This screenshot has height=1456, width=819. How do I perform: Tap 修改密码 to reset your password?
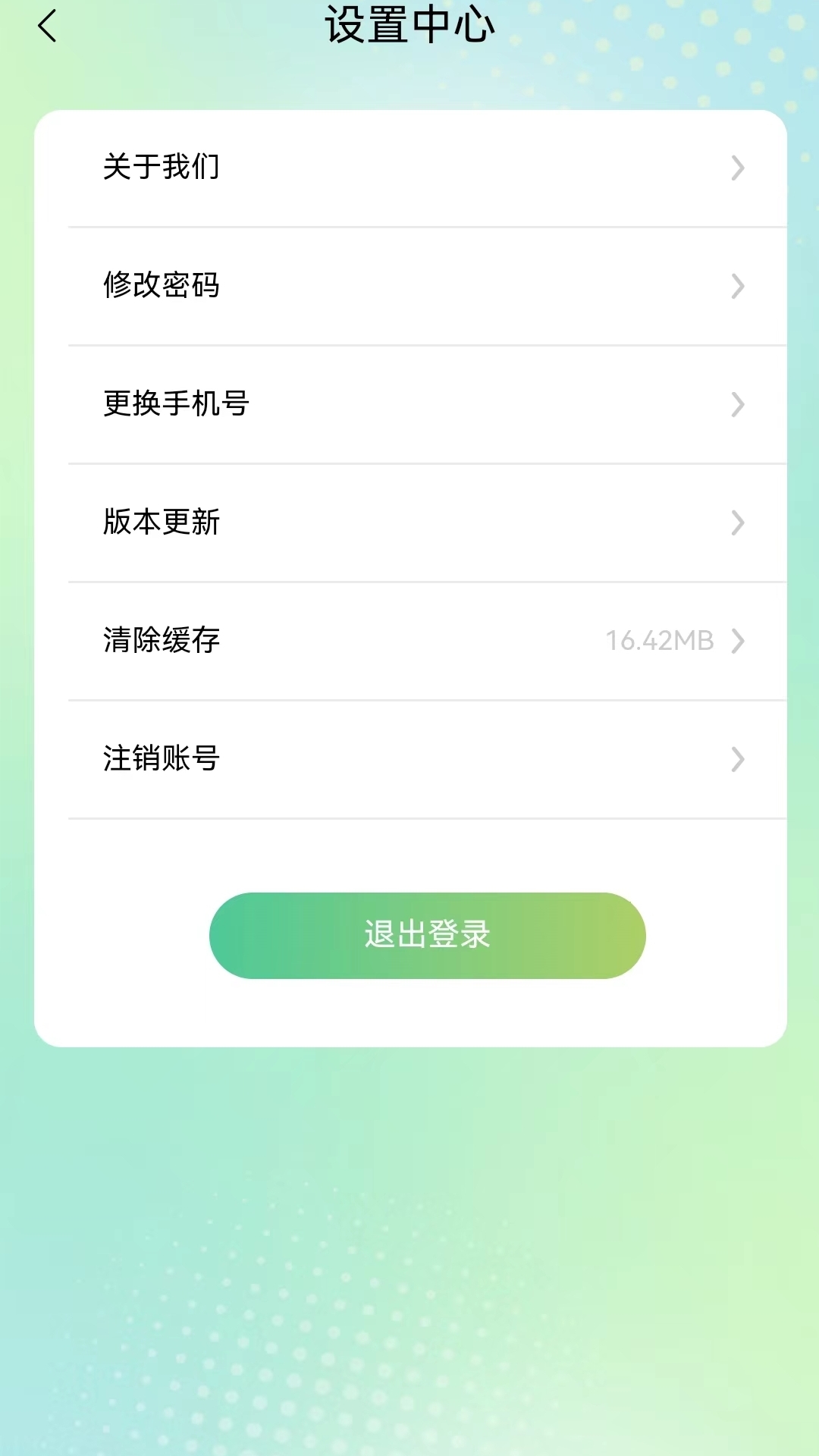click(162, 286)
